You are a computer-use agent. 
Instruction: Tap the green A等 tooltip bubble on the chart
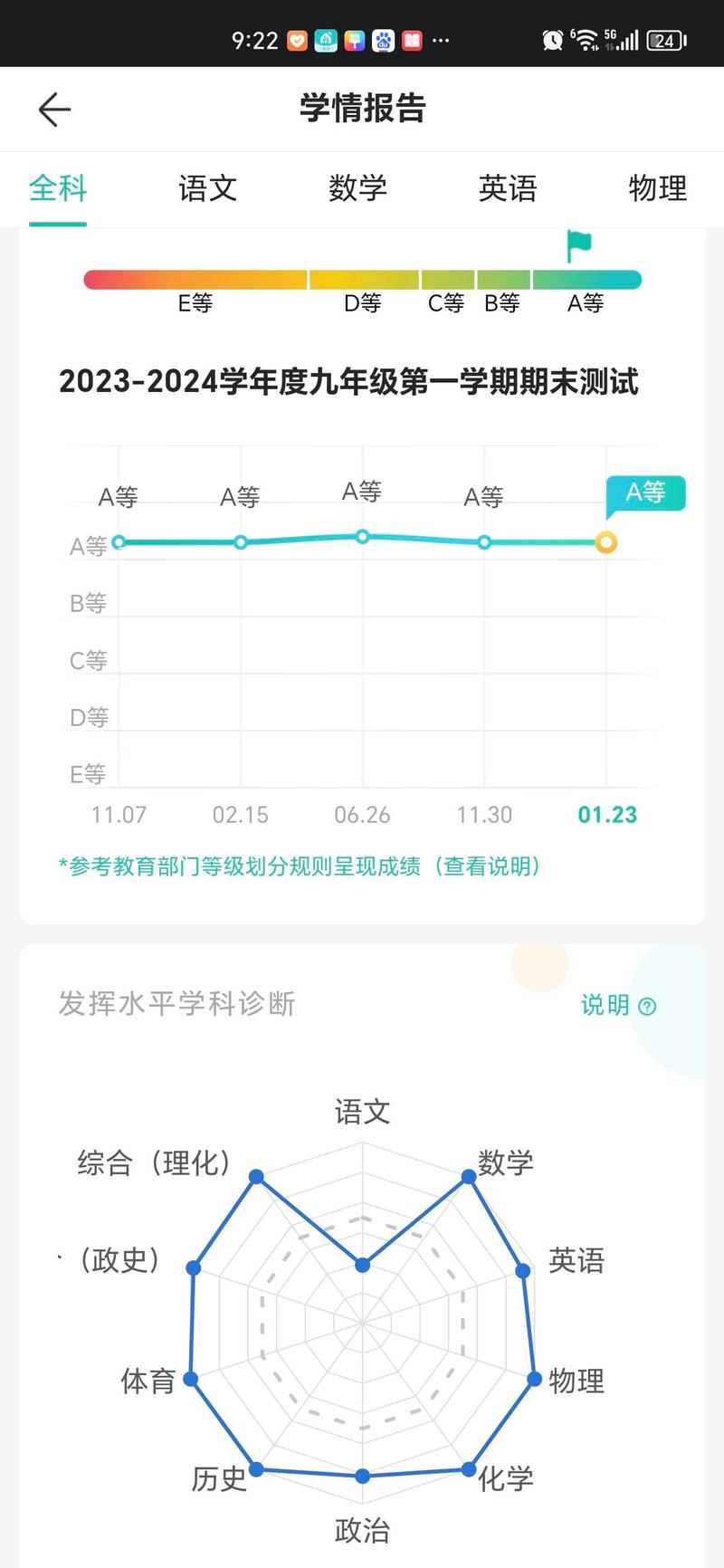click(646, 494)
